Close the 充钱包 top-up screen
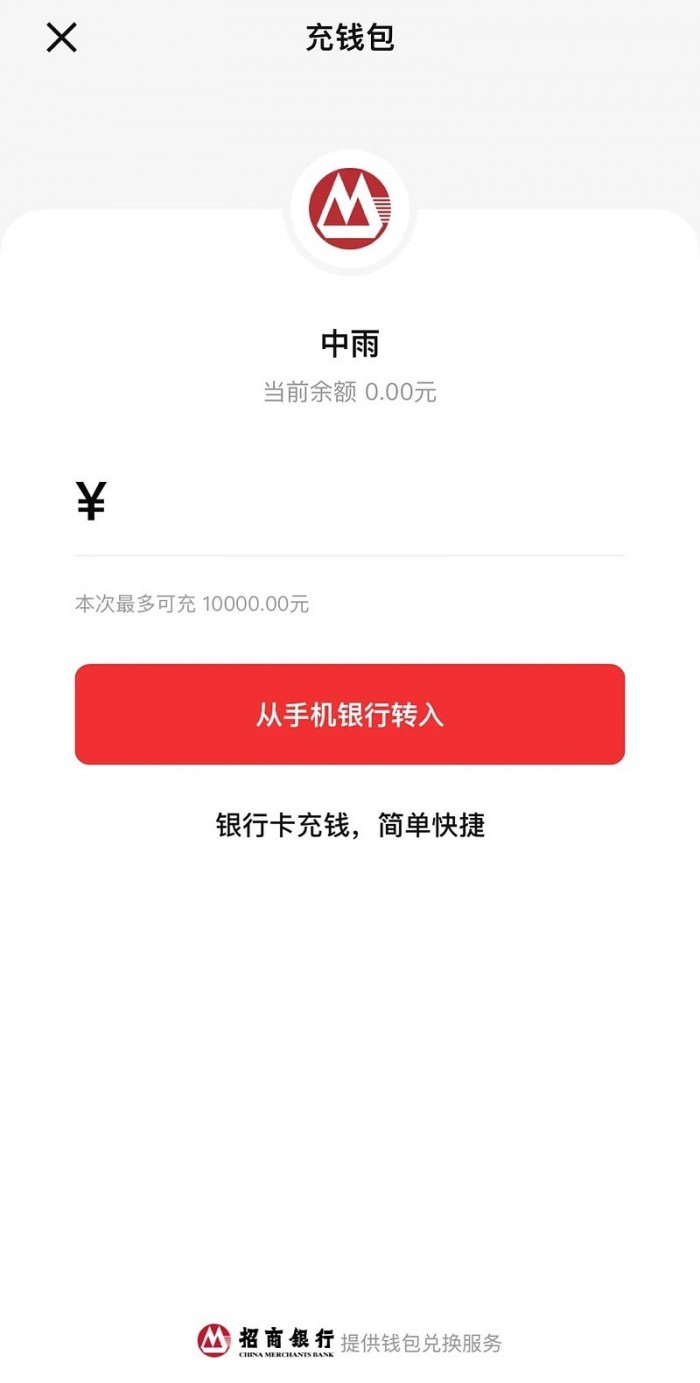Screen dimensions: 700x1383 [61, 38]
